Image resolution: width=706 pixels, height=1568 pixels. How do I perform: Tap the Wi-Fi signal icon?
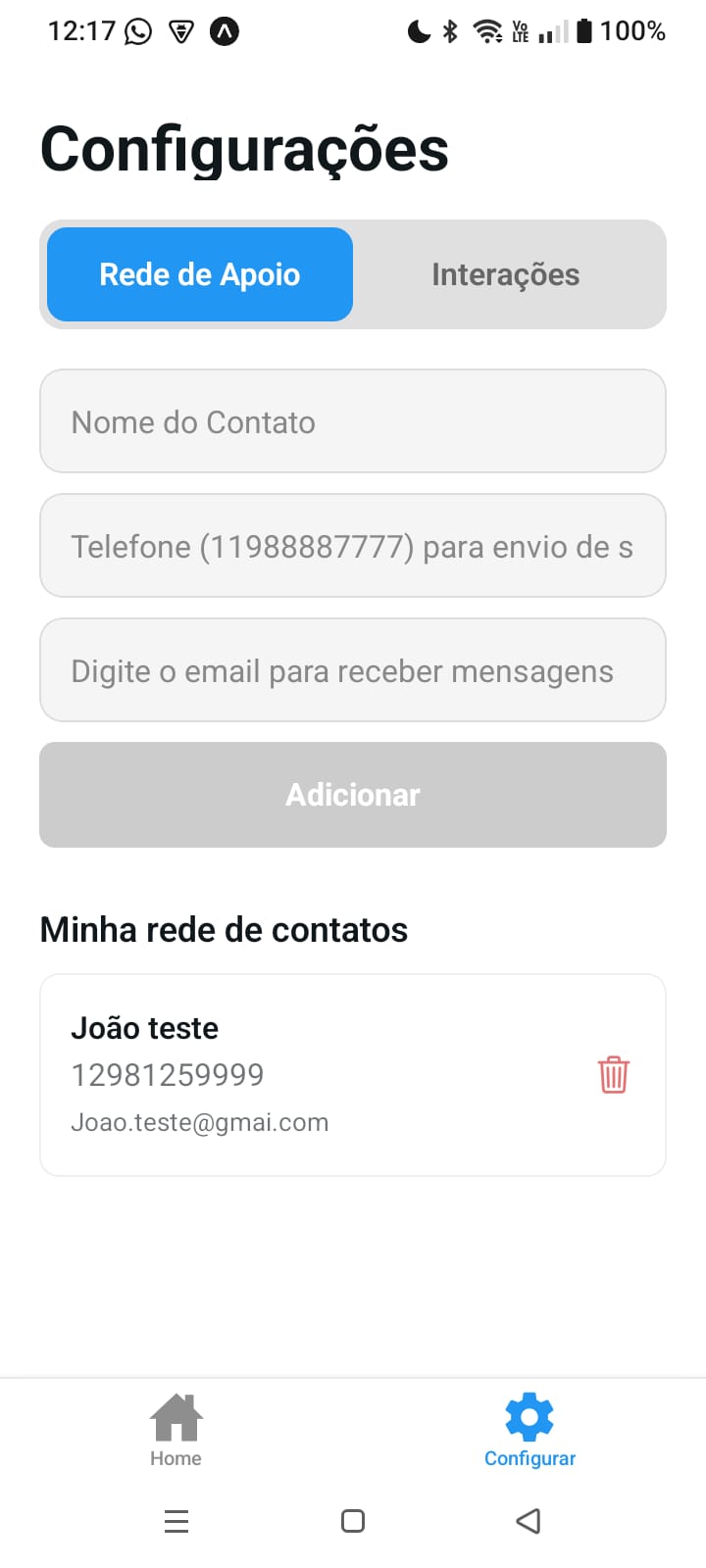click(487, 30)
